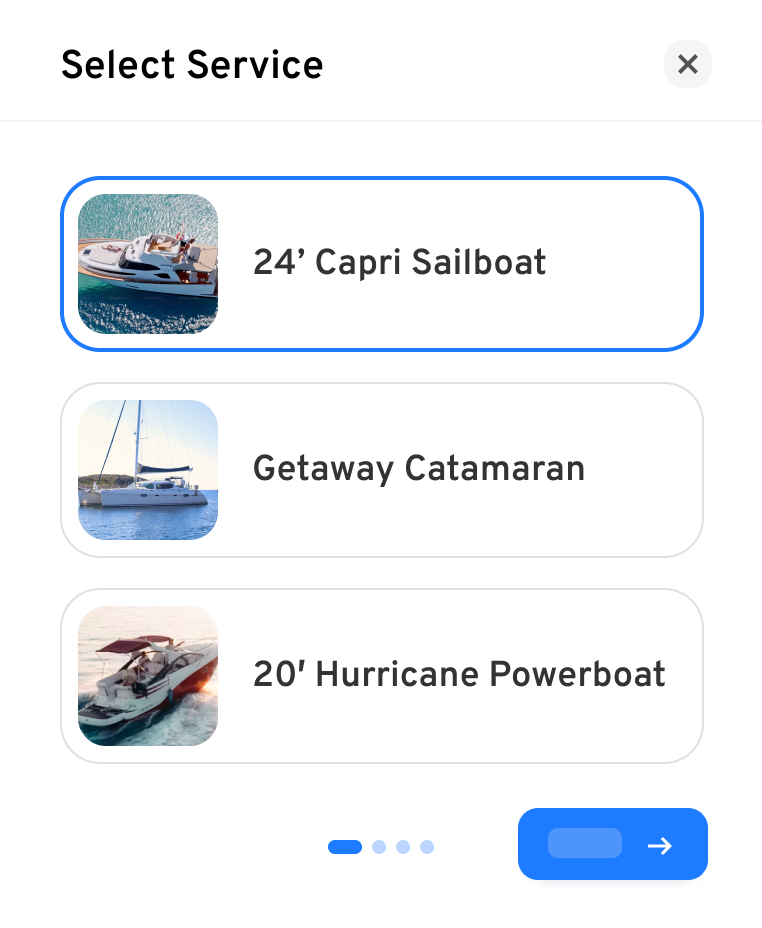Click the 24' Capri Sailboat label text

[399, 263]
